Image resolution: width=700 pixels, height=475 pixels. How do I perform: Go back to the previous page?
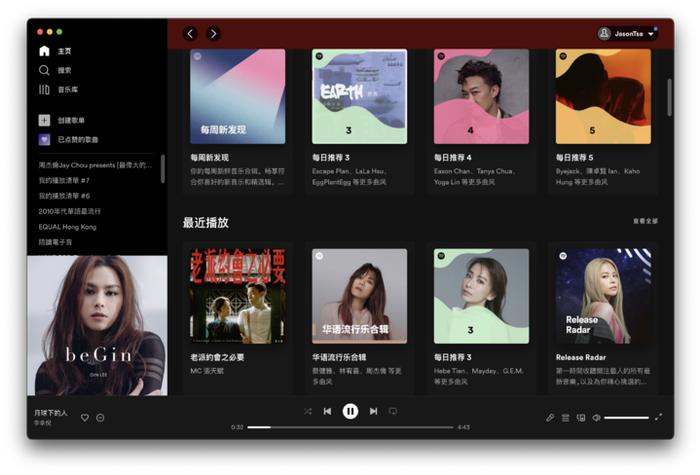coord(190,33)
